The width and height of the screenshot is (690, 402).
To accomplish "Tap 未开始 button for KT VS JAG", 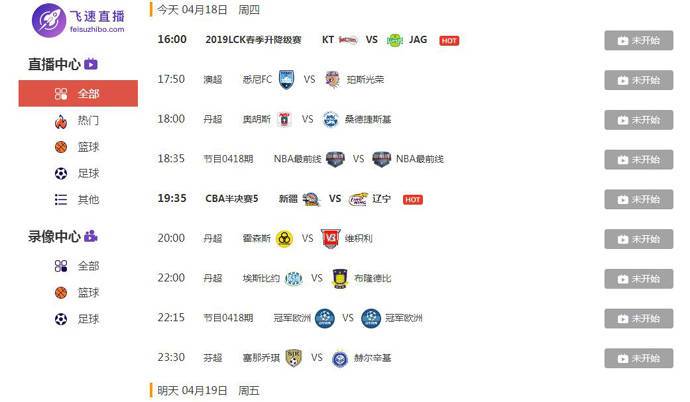I will pyautogui.click(x=638, y=40).
